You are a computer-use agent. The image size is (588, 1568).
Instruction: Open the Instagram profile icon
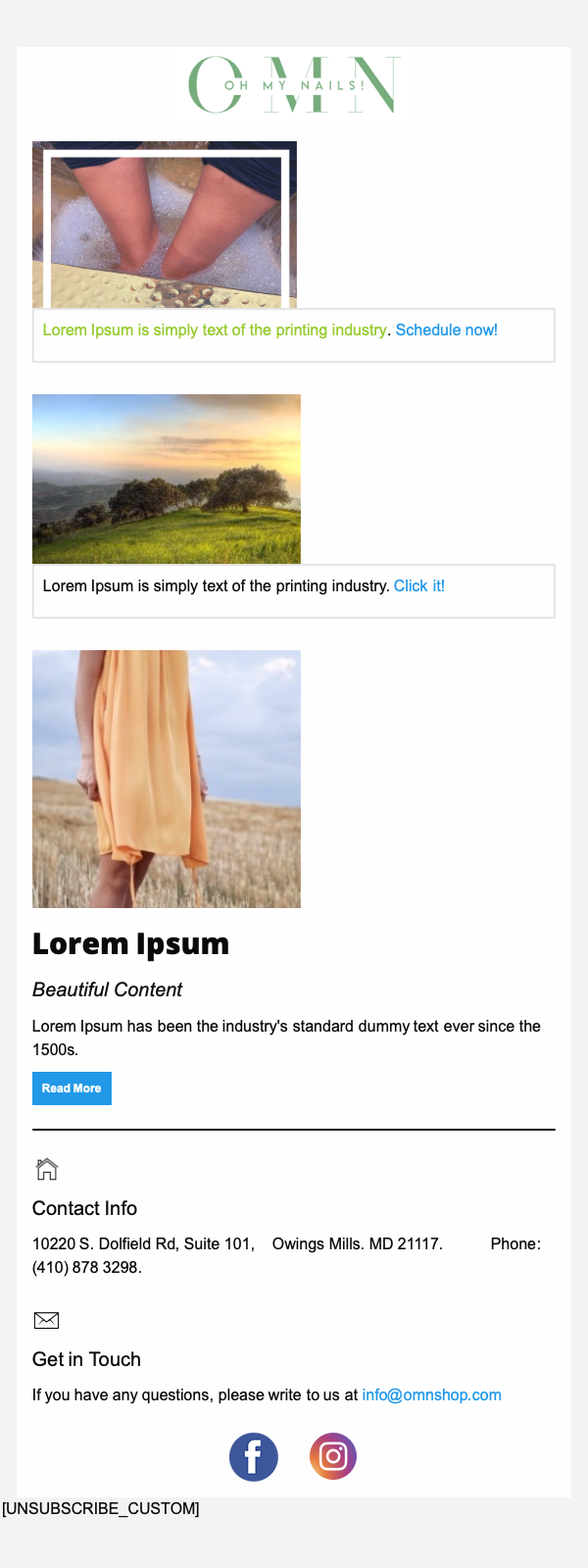[333, 1456]
